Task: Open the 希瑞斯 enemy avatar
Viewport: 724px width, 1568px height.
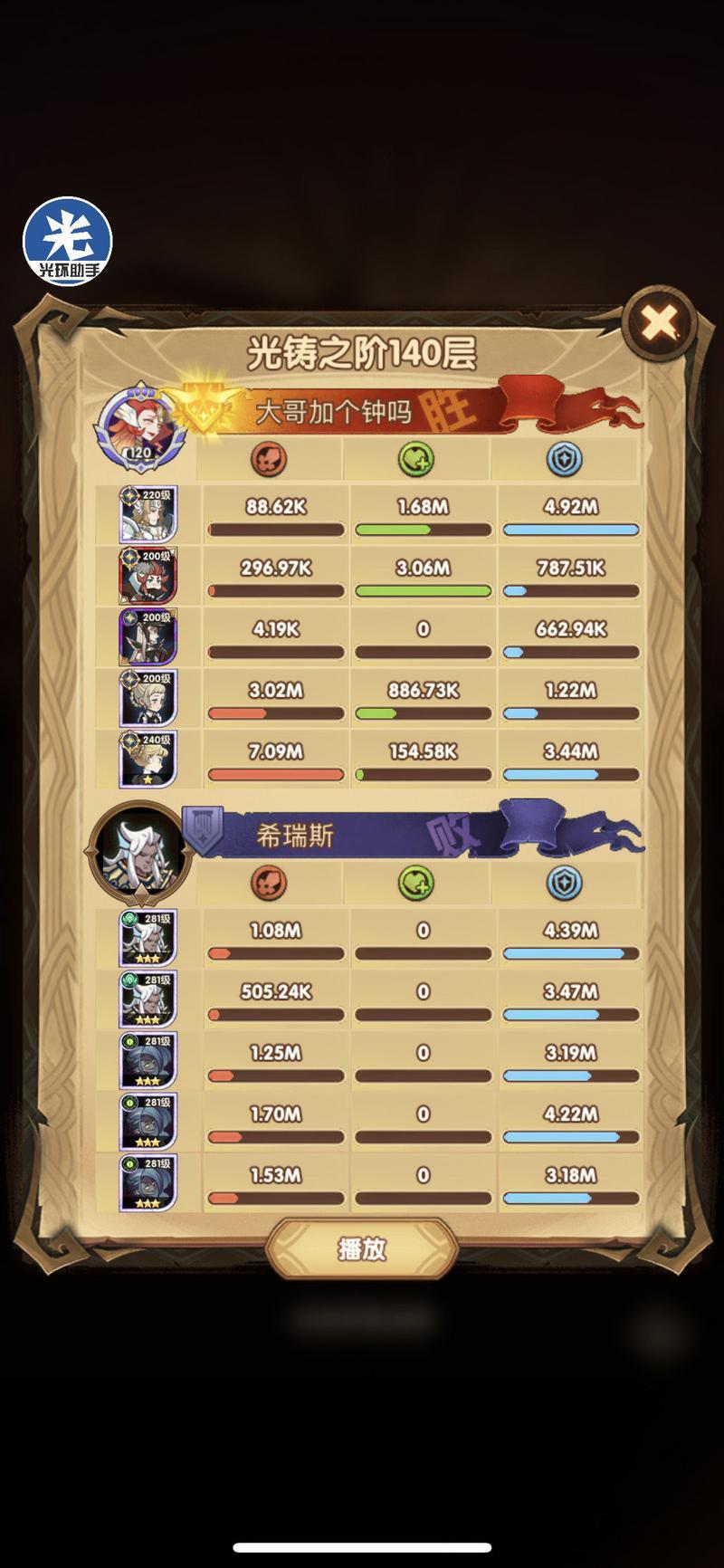Action: [139, 853]
